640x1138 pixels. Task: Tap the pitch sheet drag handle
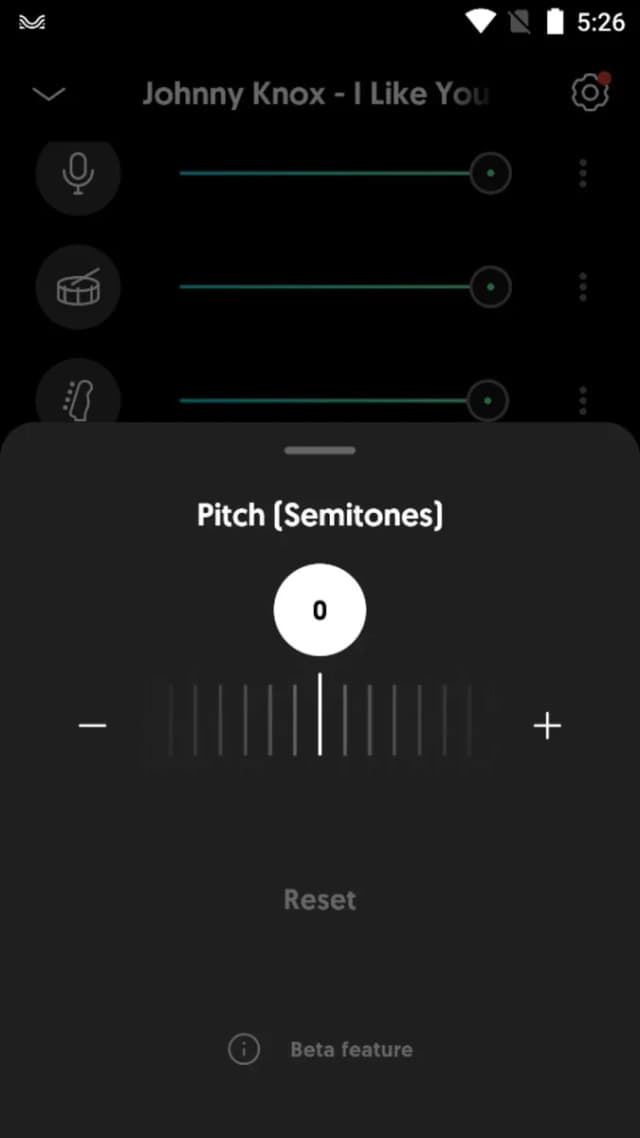(x=320, y=450)
